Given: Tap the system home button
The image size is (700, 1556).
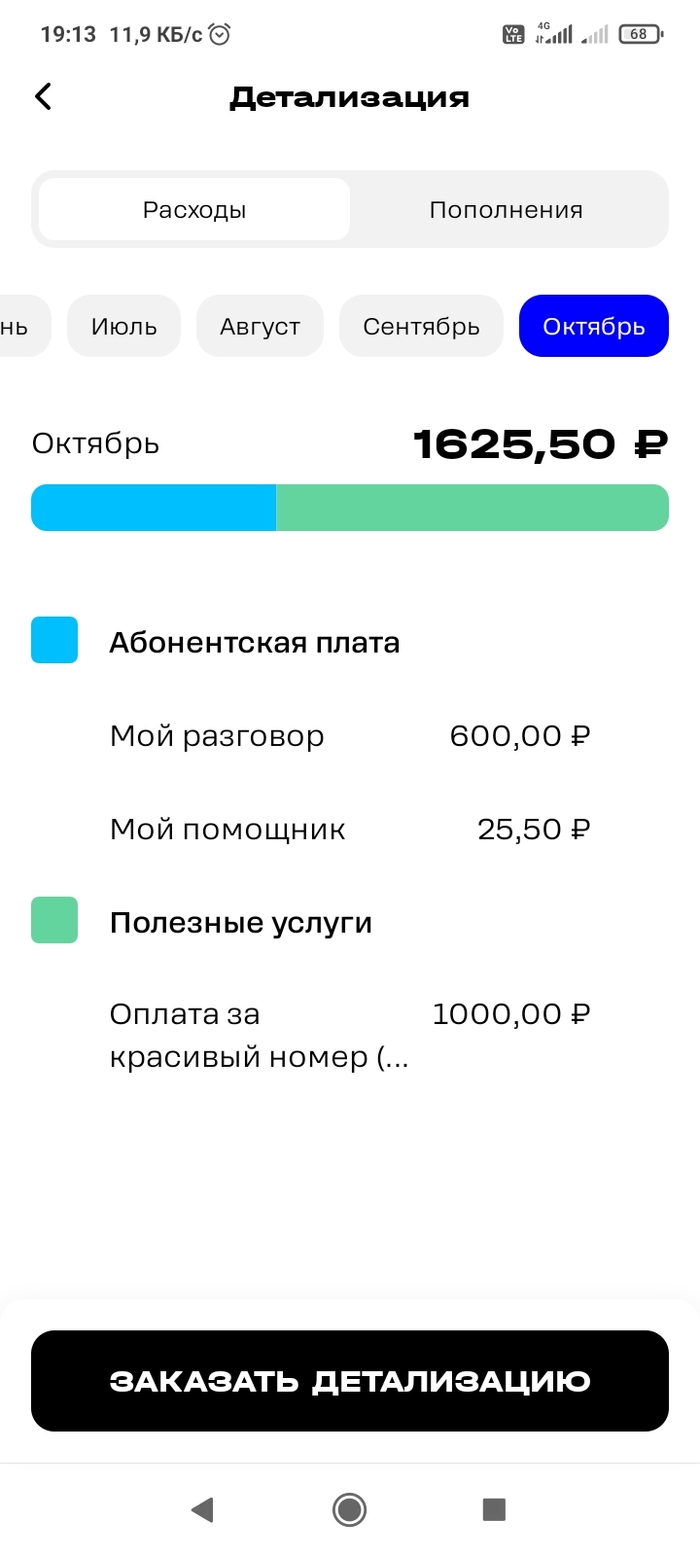Looking at the screenshot, I should (350, 1509).
